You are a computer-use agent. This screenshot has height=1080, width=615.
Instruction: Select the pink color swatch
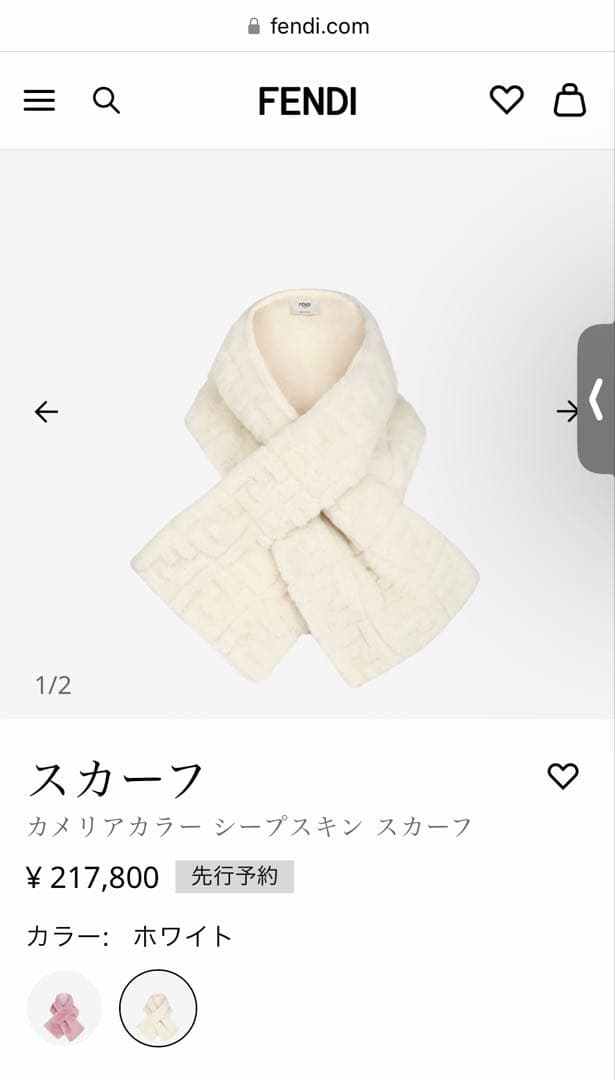pyautogui.click(x=65, y=1008)
